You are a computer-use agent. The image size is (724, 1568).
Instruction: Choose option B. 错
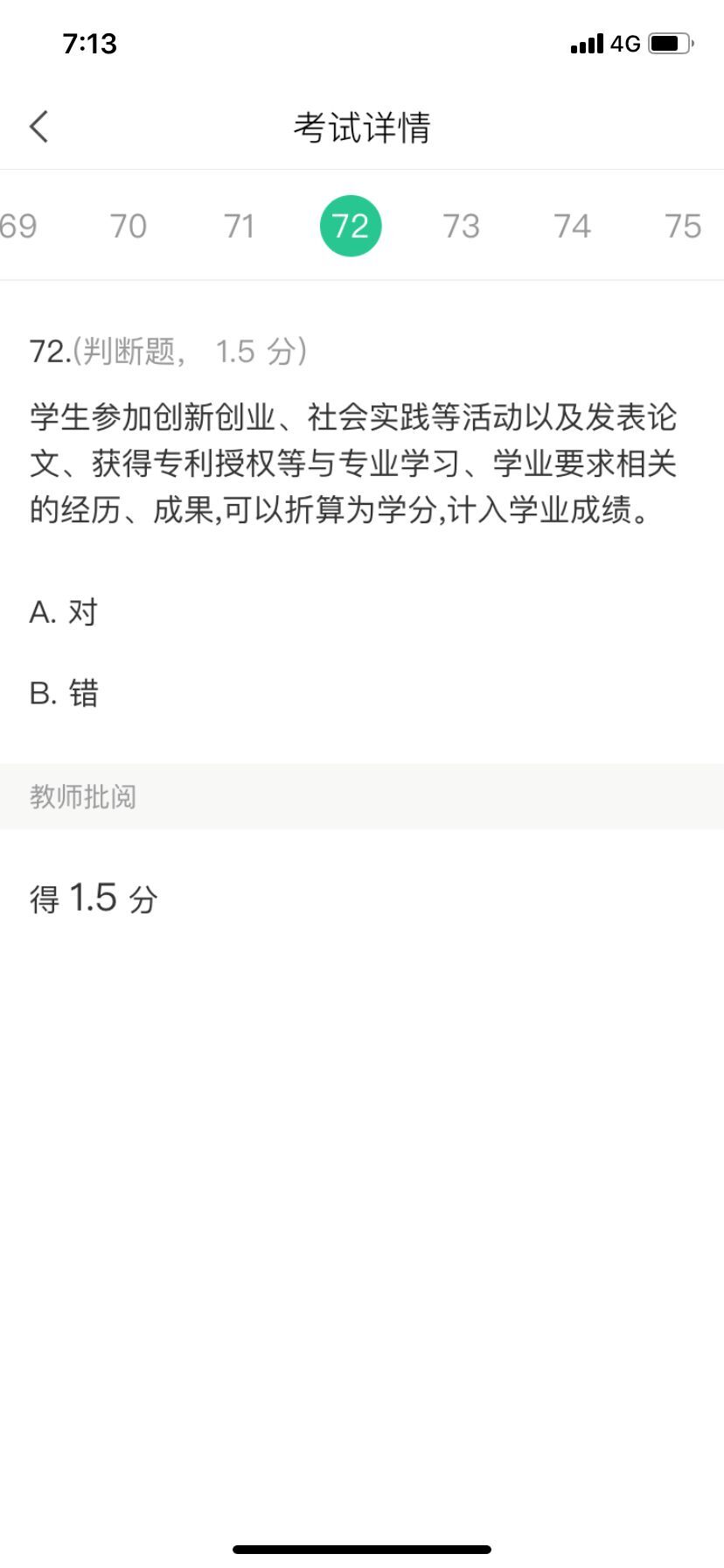click(64, 694)
